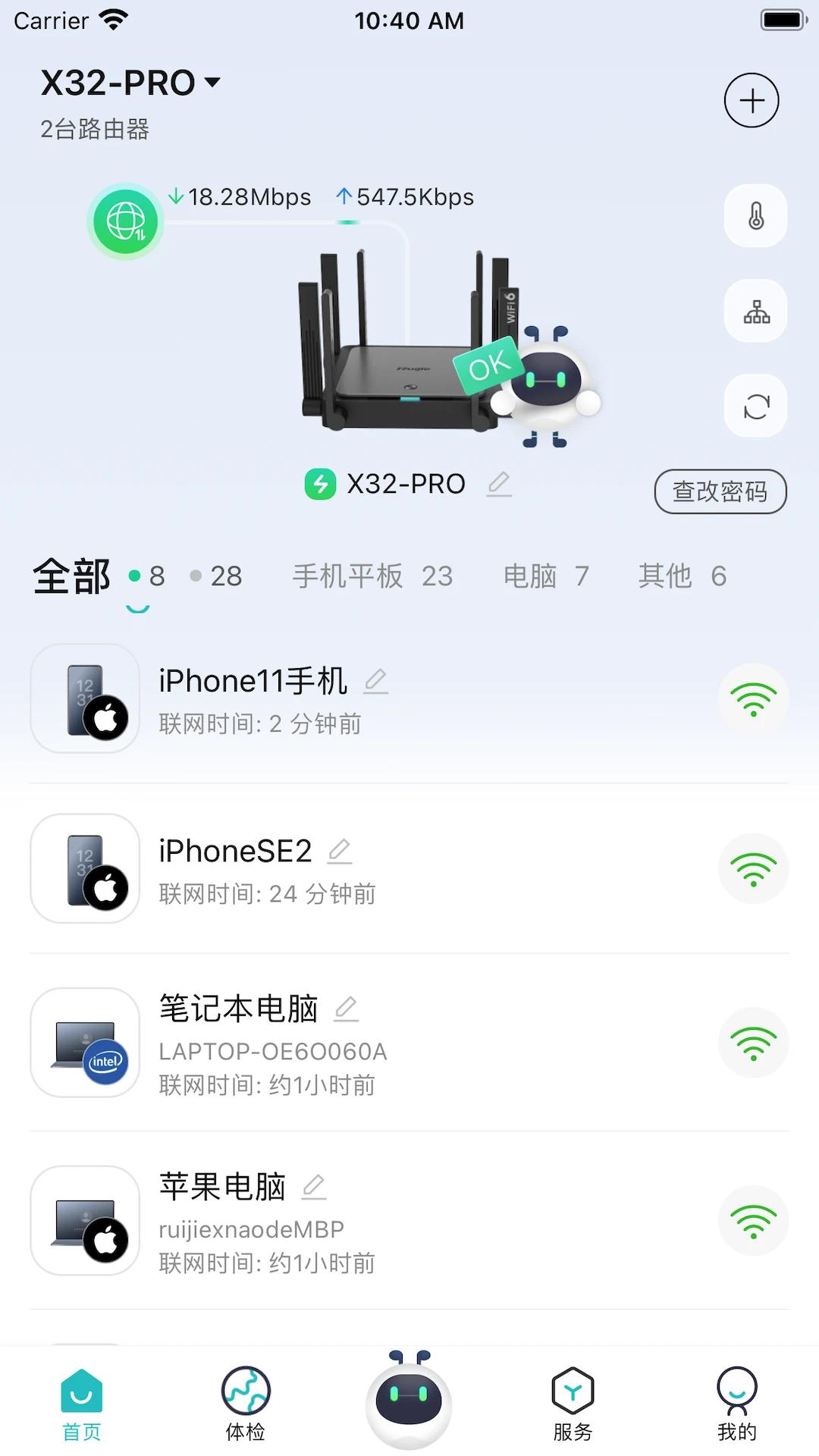Open the X32-PRO router switcher dropdown
The width and height of the screenshot is (819, 1456).
point(130,83)
